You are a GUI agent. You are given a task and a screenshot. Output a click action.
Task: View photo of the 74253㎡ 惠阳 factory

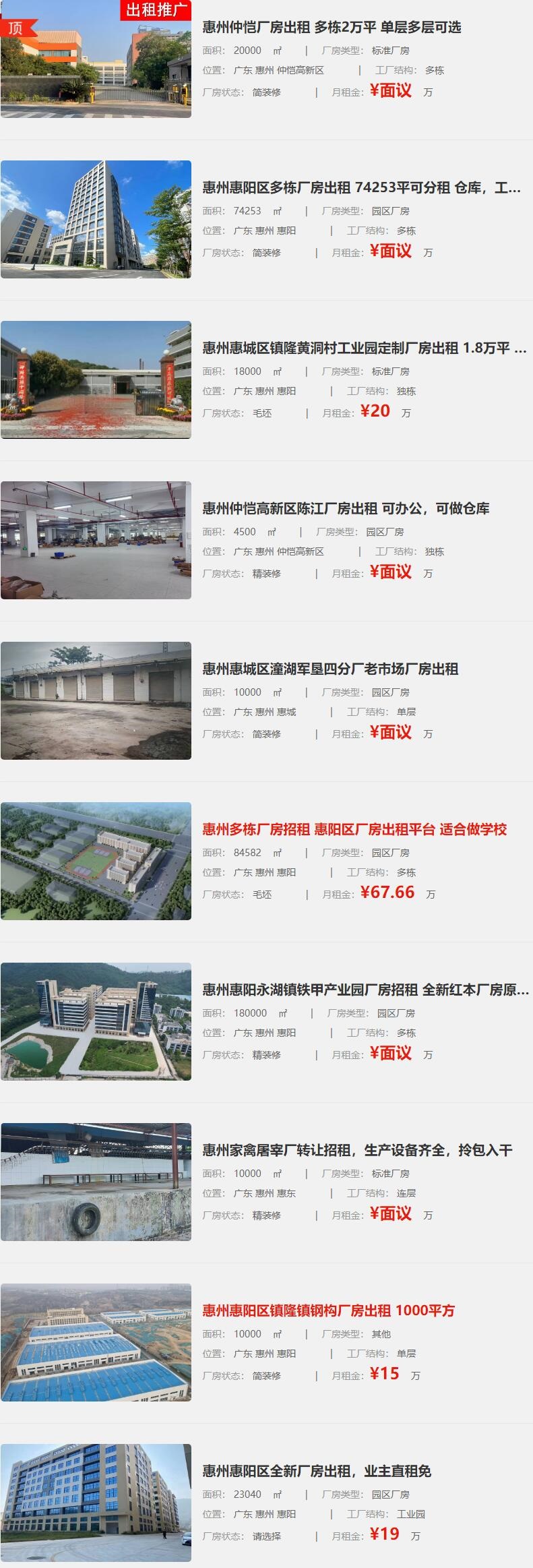tap(96, 219)
